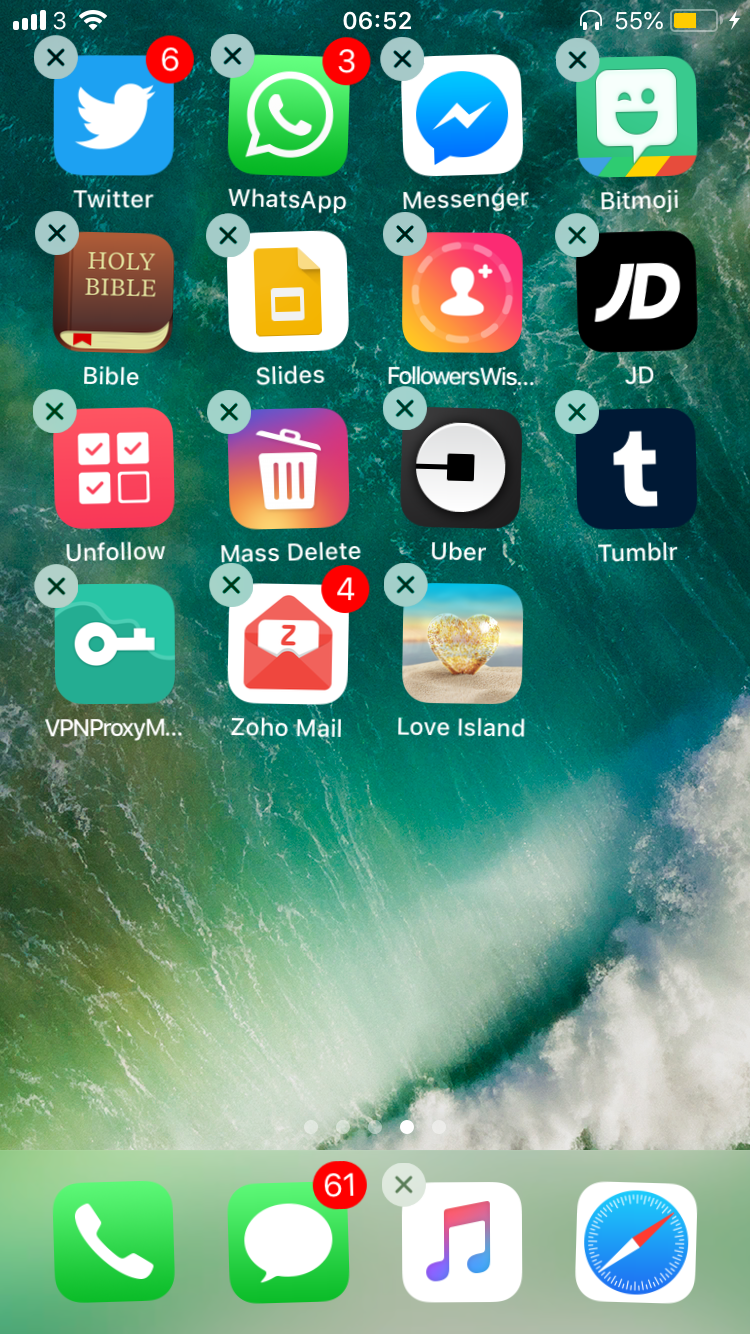
Task: Delete the Music app from the dock
Action: point(404,1185)
